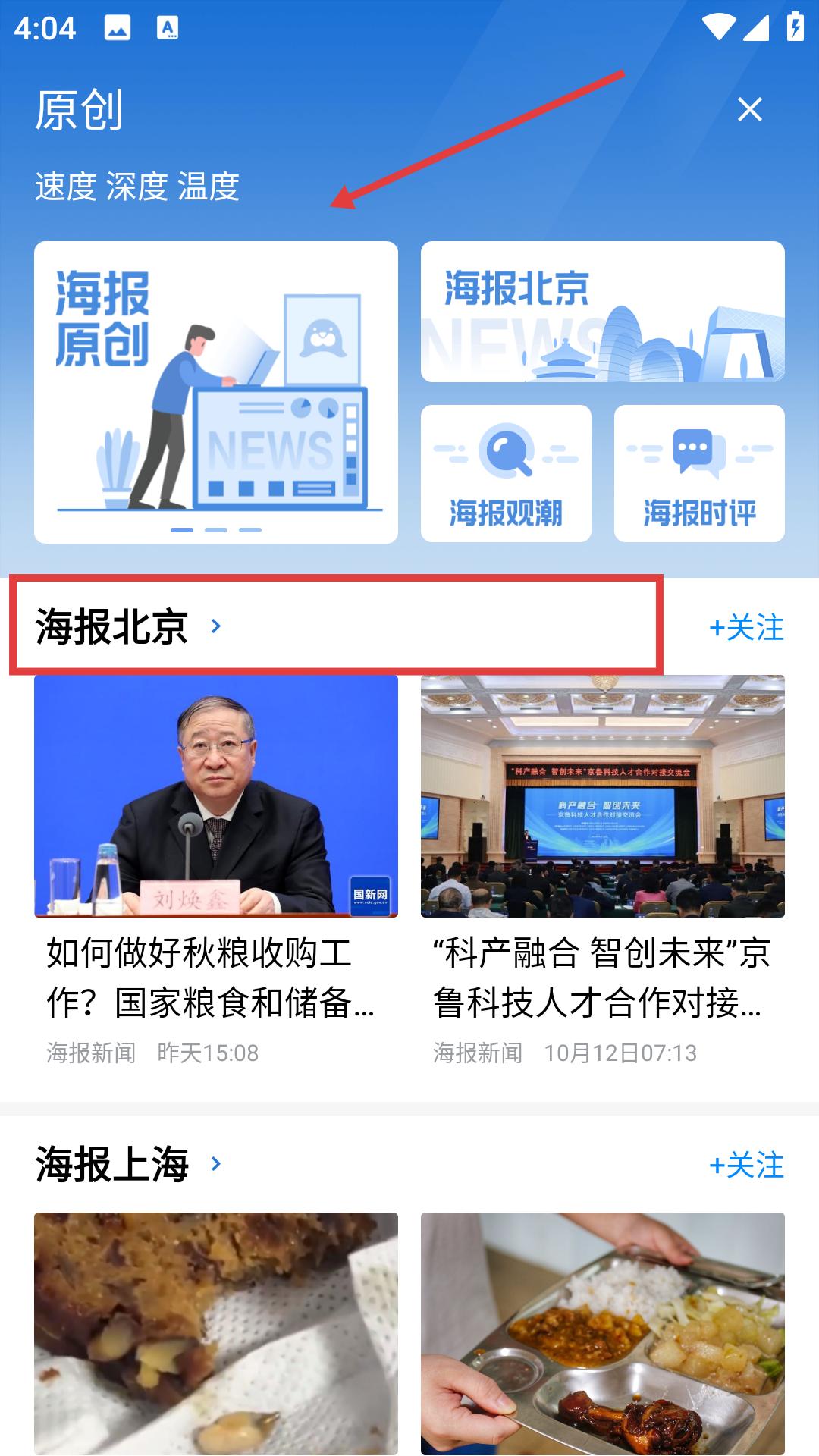Viewport: 819px width, 1456px height.
Task: Expand the 海报北京 section header
Action: pyautogui.click(x=129, y=626)
